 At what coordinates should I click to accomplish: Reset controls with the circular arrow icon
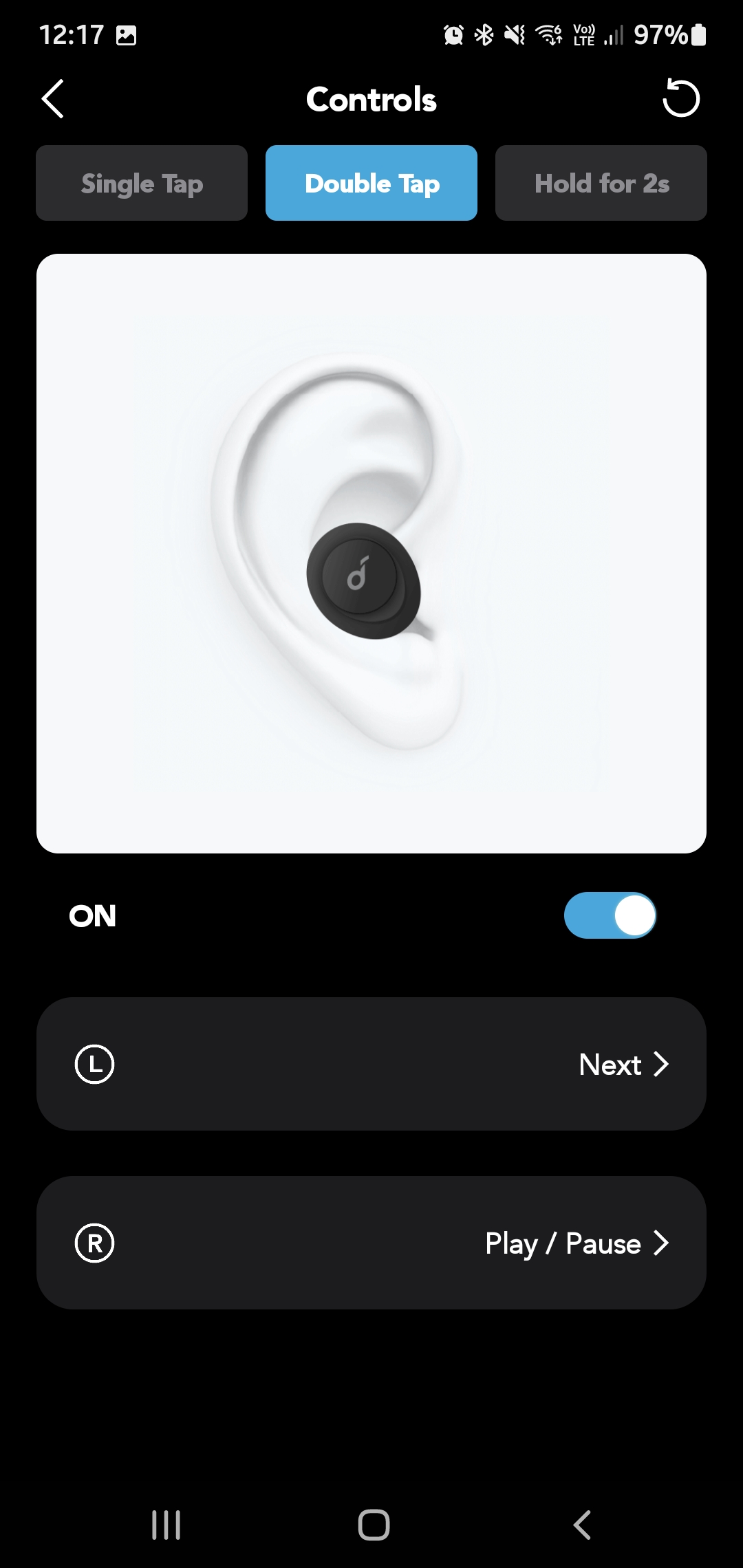click(x=681, y=98)
